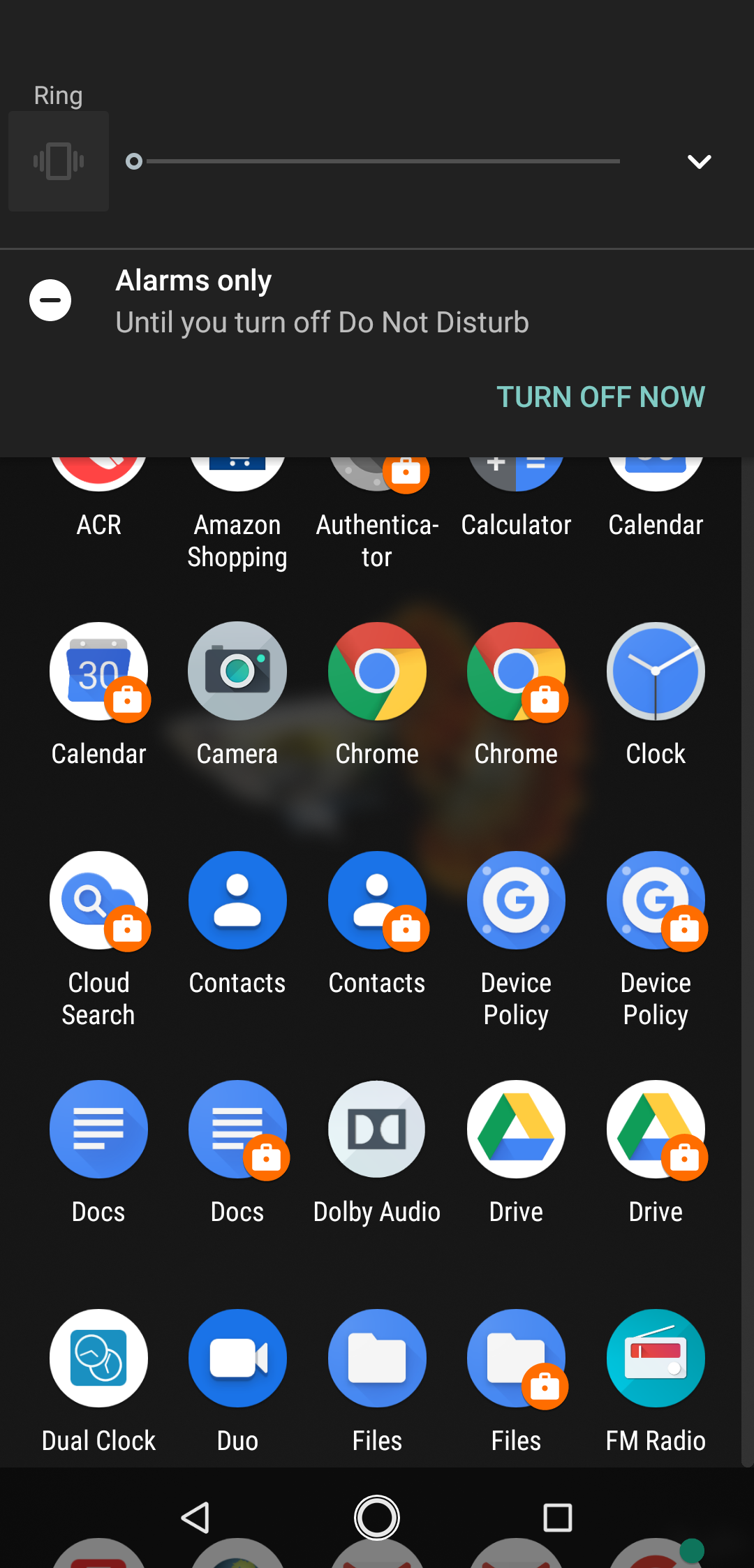The height and width of the screenshot is (1568, 754).
Task: Launch Dolby Audio settings
Action: coord(377,1129)
